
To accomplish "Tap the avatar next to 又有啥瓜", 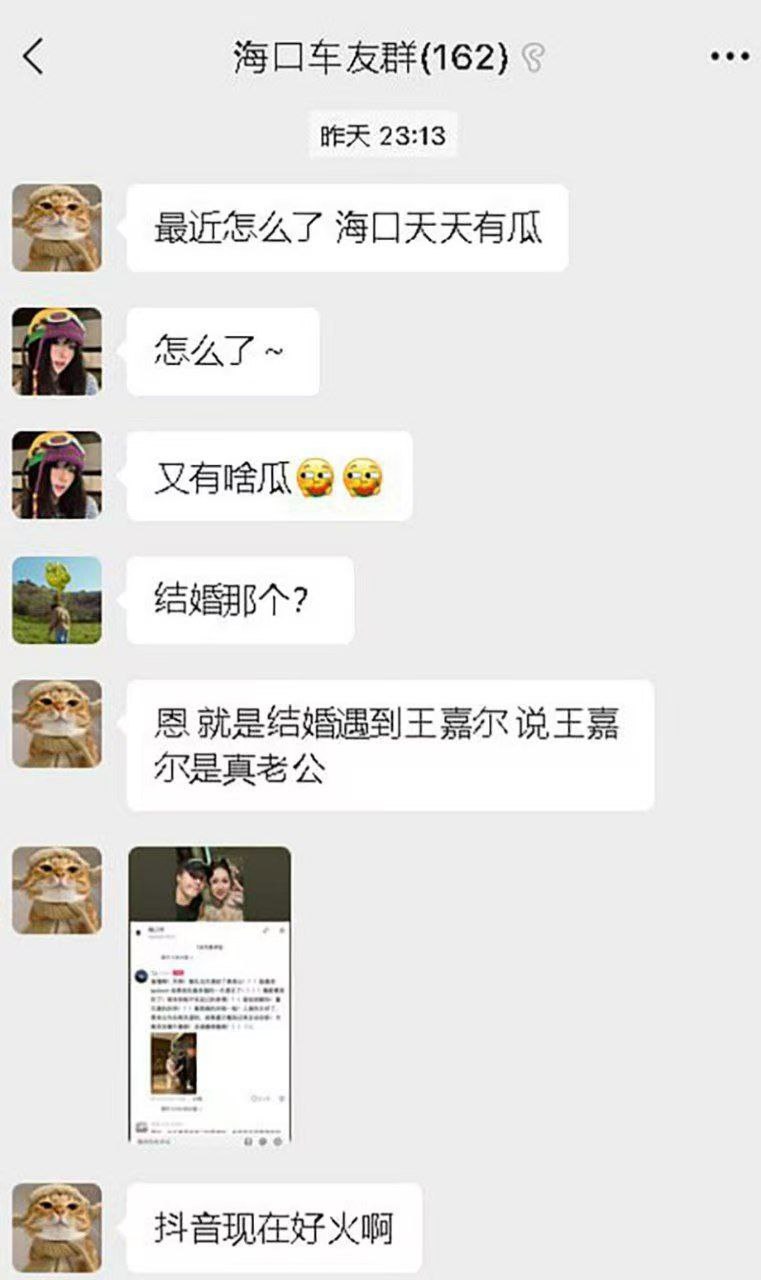I will point(57,475).
